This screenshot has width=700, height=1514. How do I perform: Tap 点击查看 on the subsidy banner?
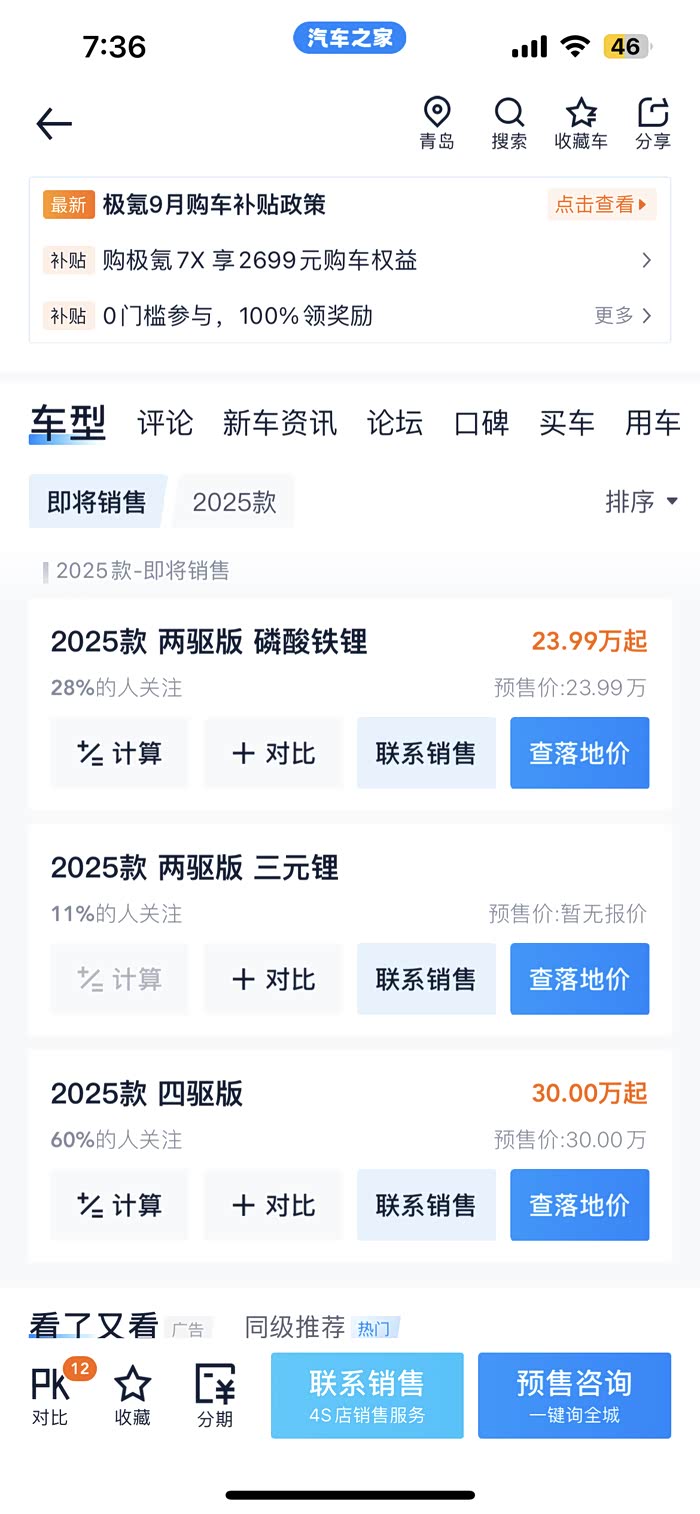tap(601, 205)
